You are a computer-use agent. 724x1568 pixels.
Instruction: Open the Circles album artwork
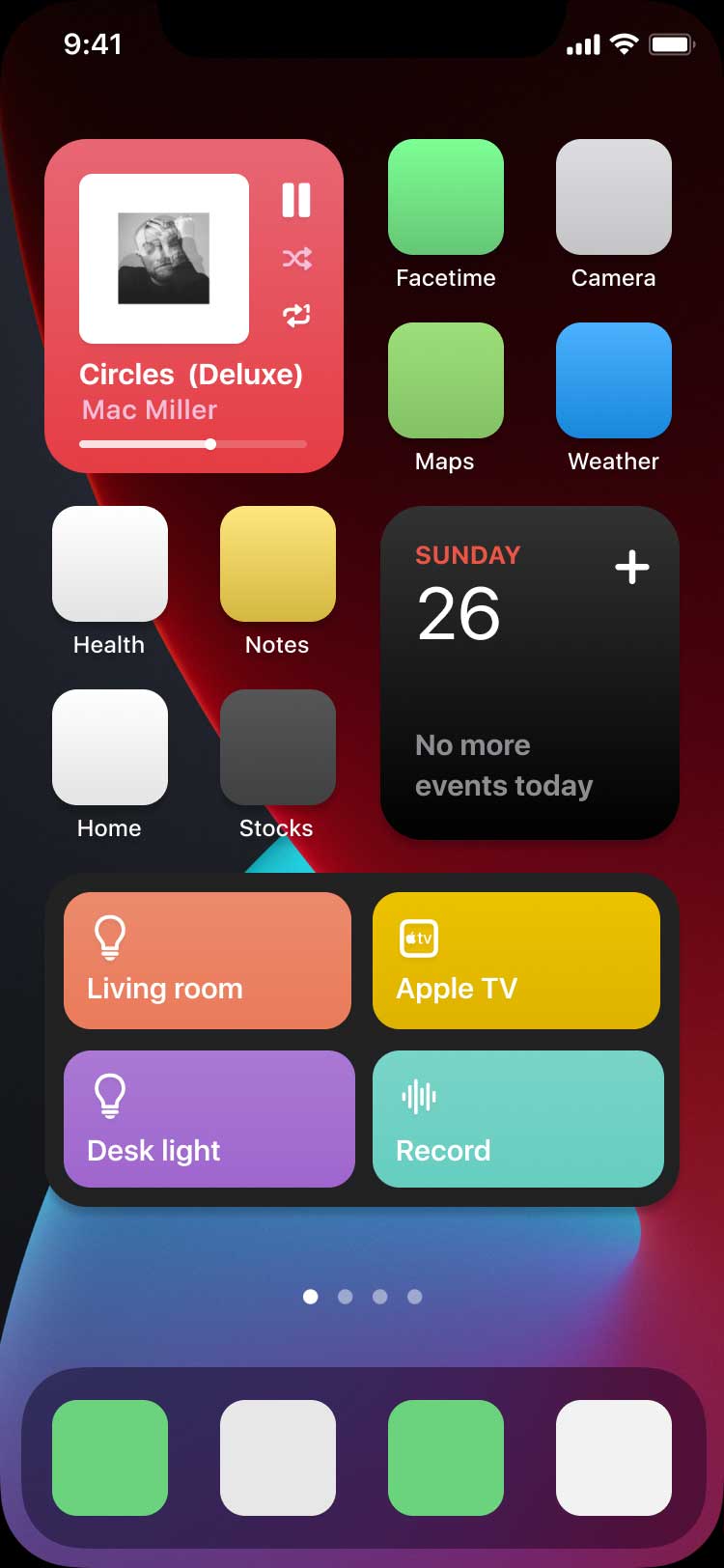(x=164, y=259)
